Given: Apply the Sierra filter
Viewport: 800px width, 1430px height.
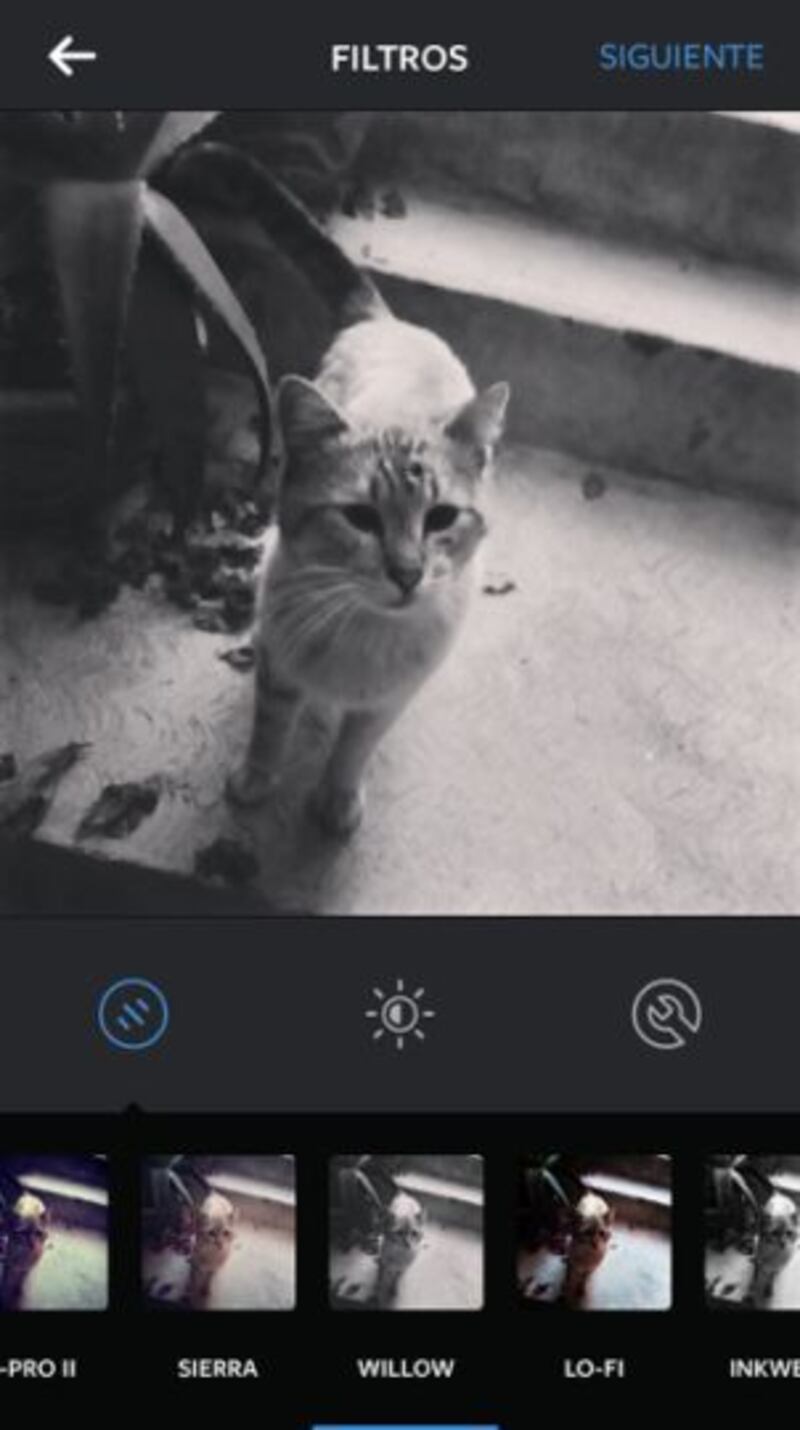Looking at the screenshot, I should coord(218,1232).
